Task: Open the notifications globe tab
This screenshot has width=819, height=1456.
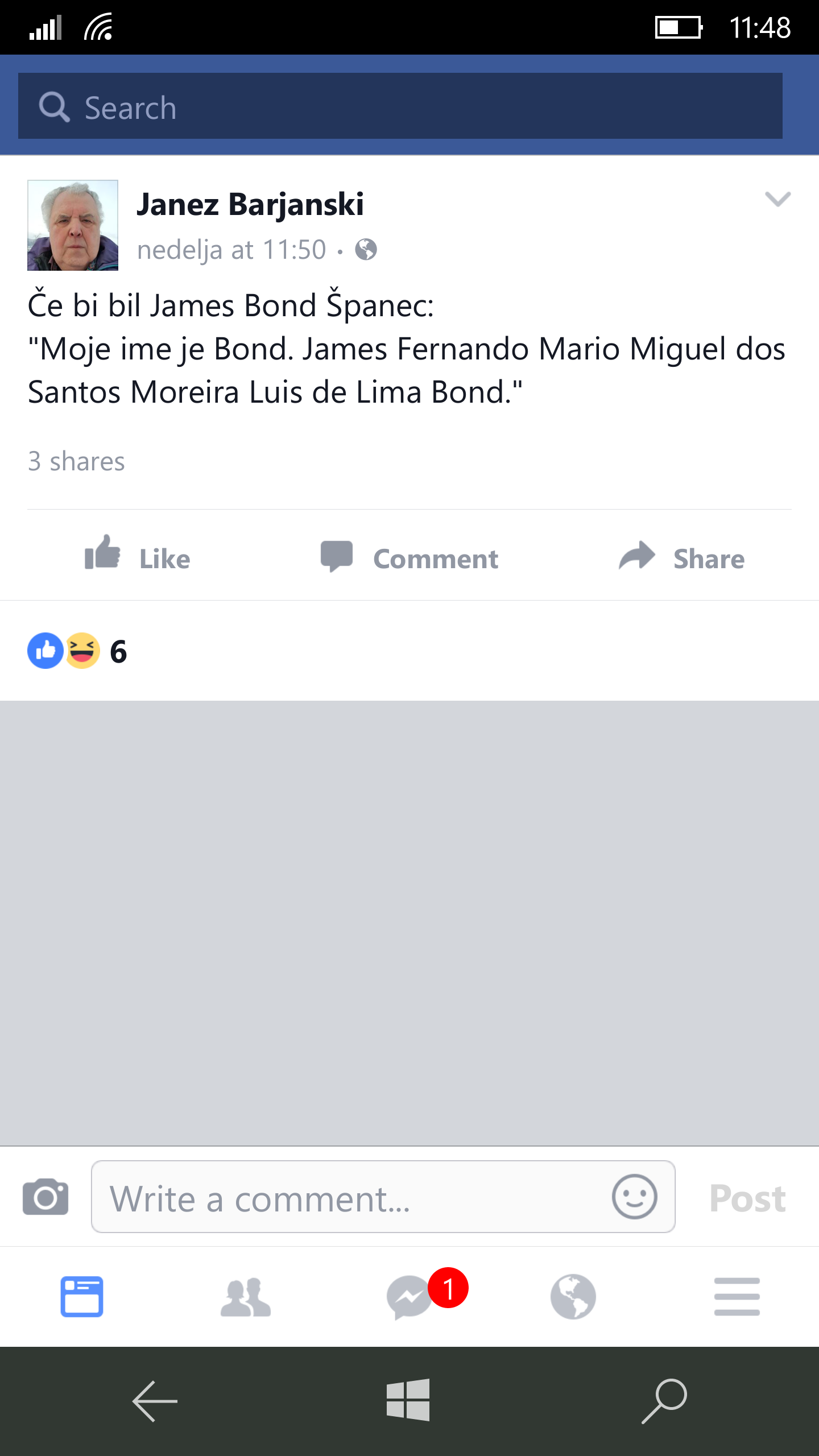Action: click(573, 1297)
